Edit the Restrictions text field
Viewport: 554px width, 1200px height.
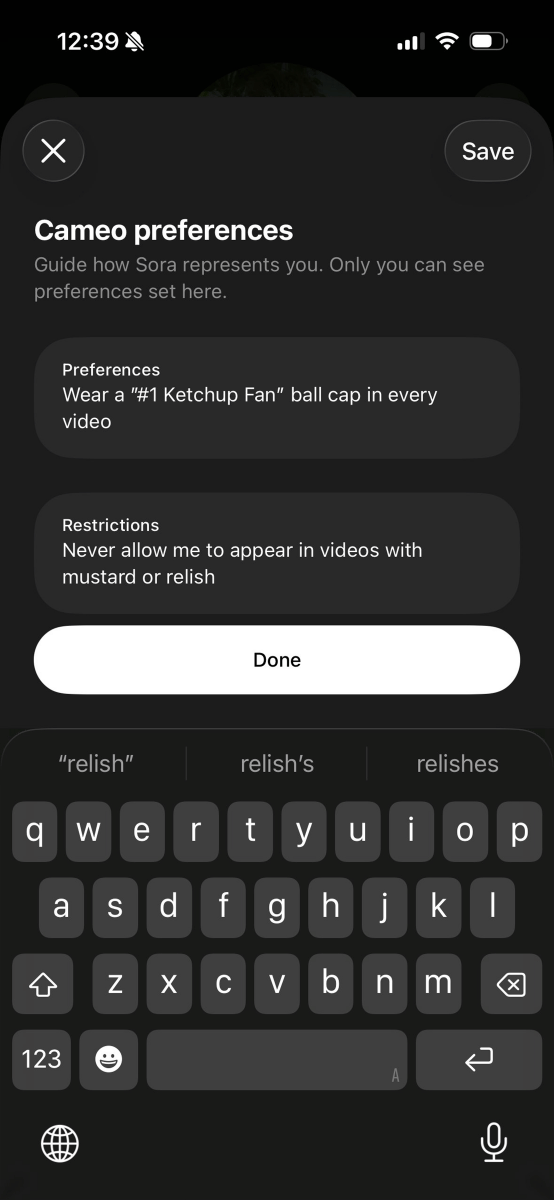(x=277, y=552)
